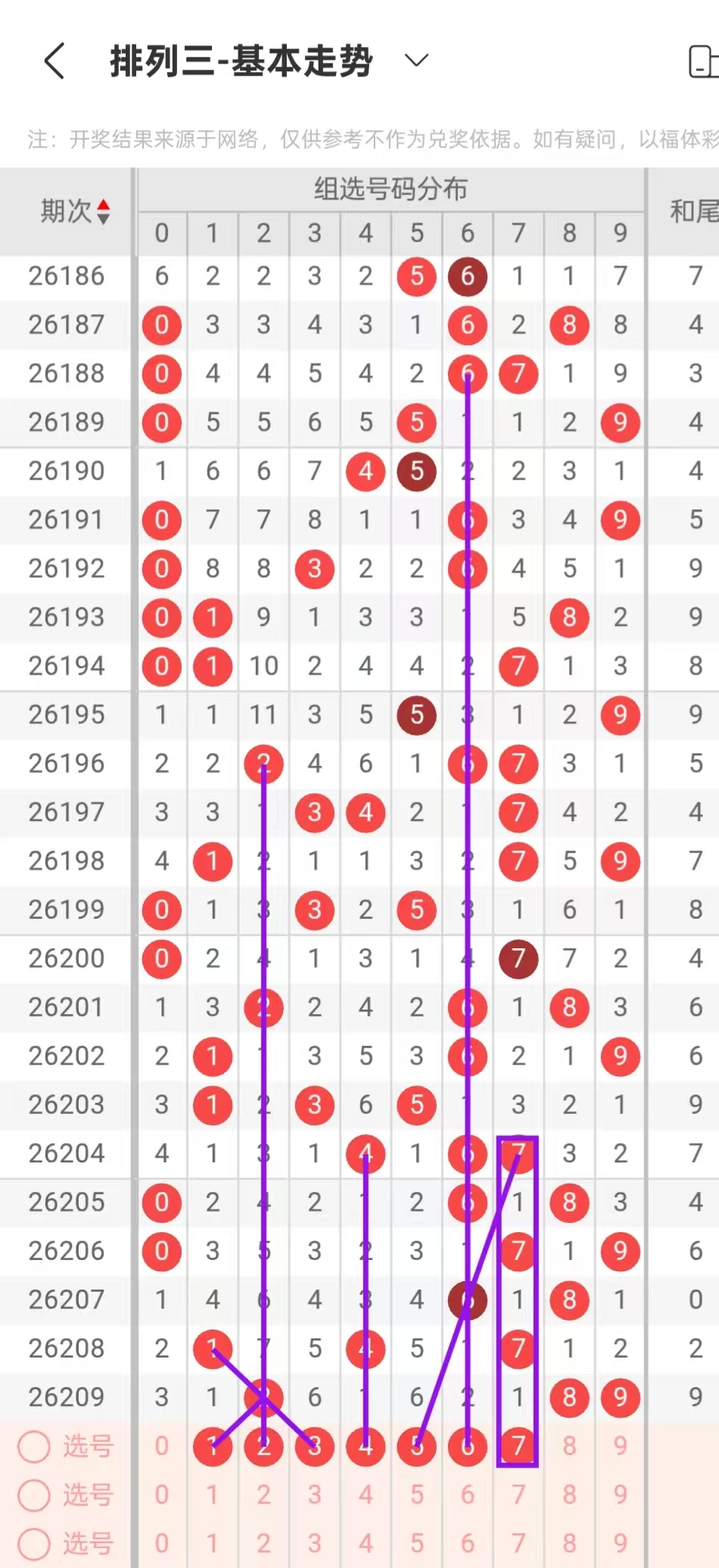The height and width of the screenshot is (1568, 719).
Task: Go back using the top-left arrow
Action: pyautogui.click(x=54, y=61)
